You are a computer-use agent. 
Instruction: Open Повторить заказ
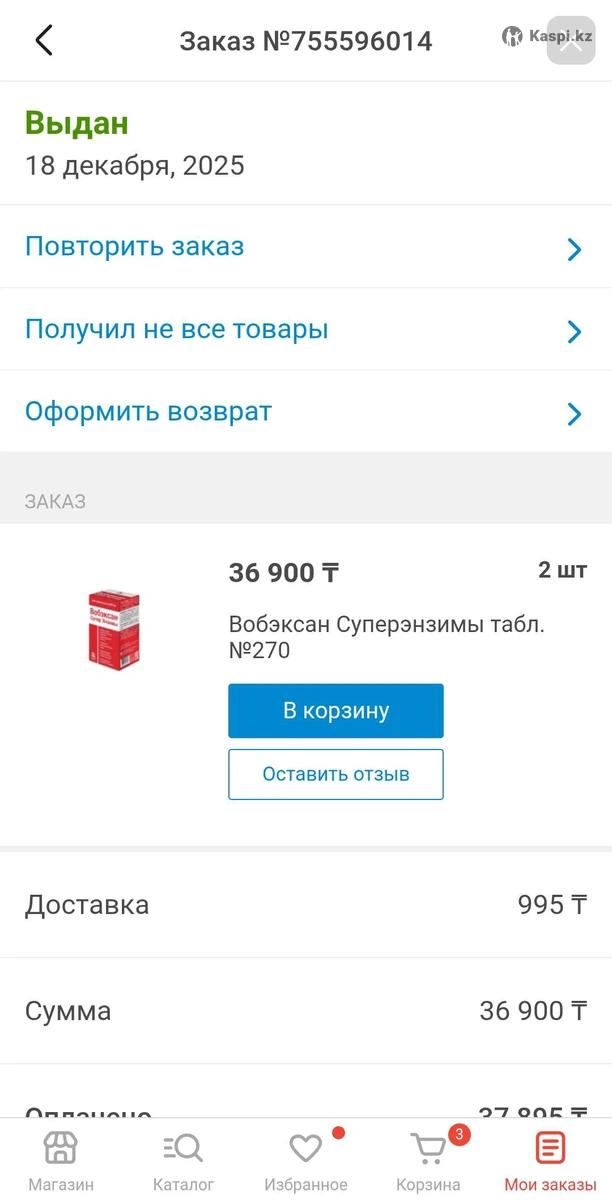click(x=305, y=247)
